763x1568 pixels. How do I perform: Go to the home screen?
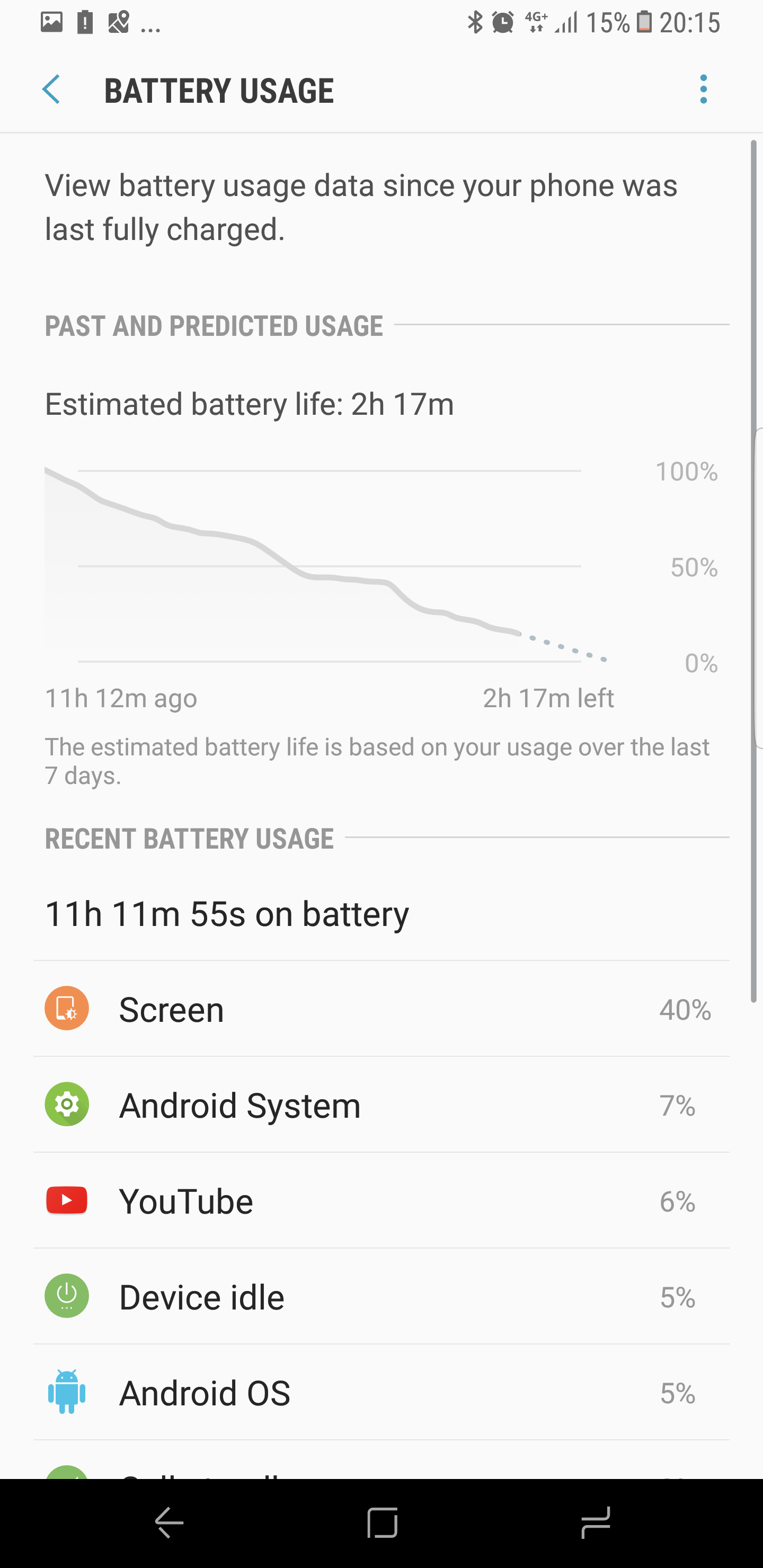382,1523
